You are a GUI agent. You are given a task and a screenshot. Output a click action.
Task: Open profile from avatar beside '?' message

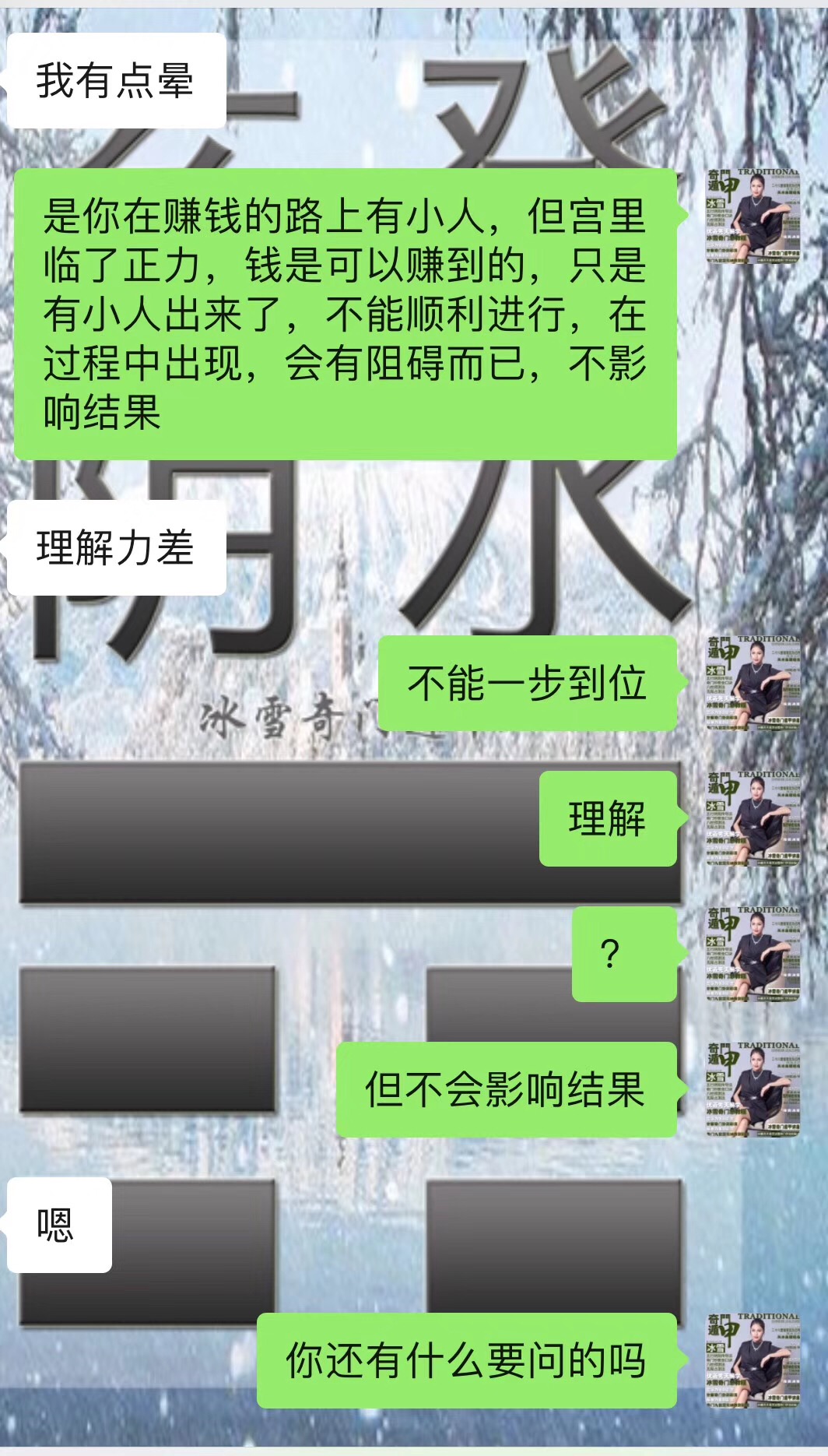(753, 954)
